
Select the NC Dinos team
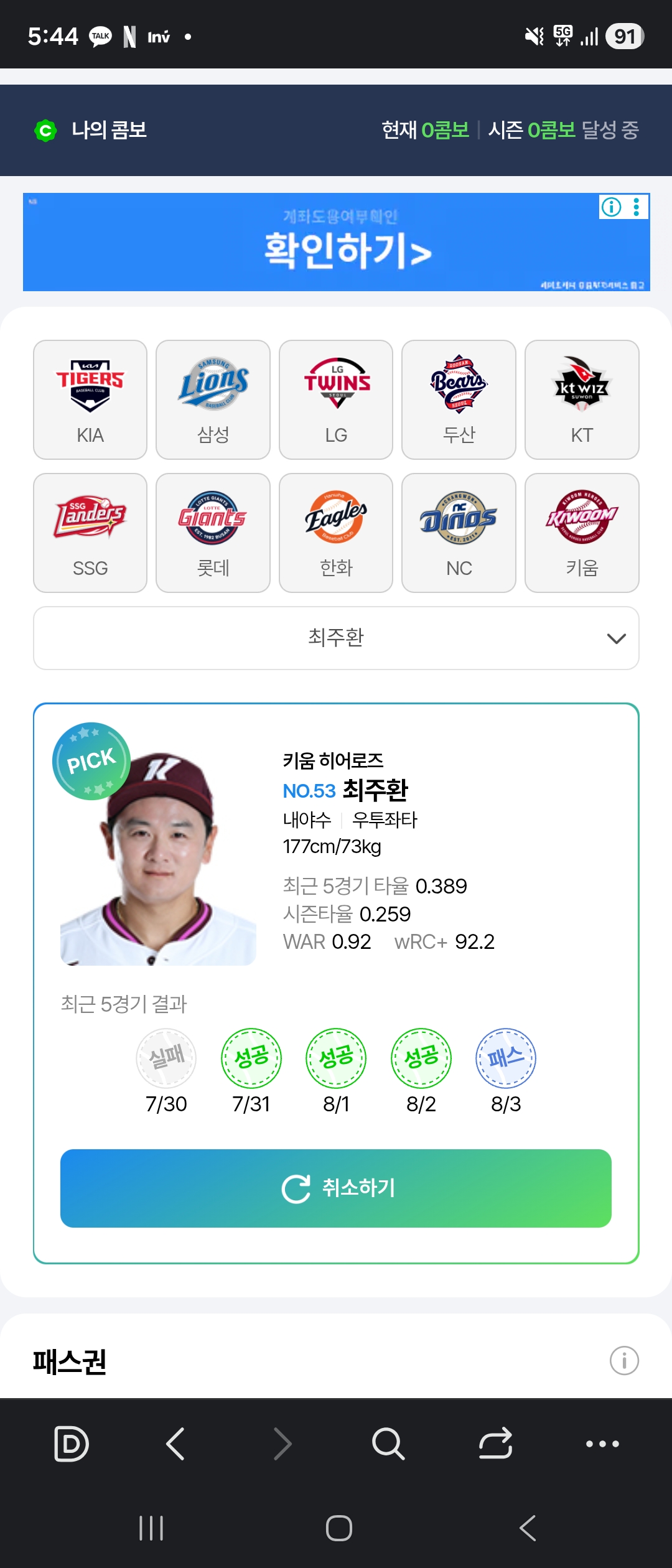click(x=459, y=533)
